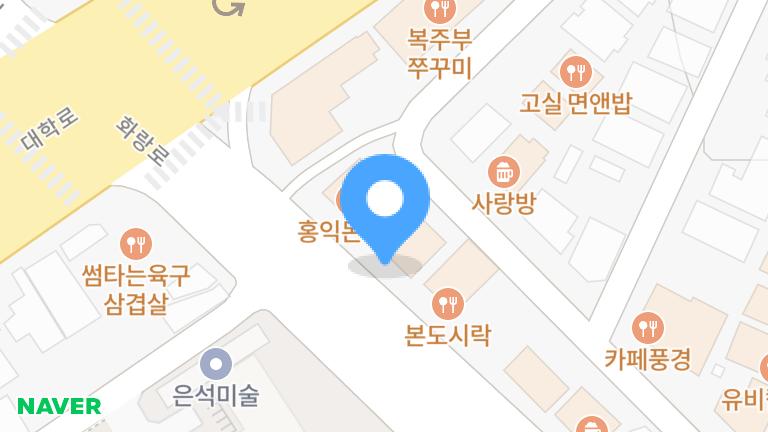Screen dimensions: 768x432
Task: Select the 복주부 쭈꾸미 restaurant marker
Action: pos(438,11)
